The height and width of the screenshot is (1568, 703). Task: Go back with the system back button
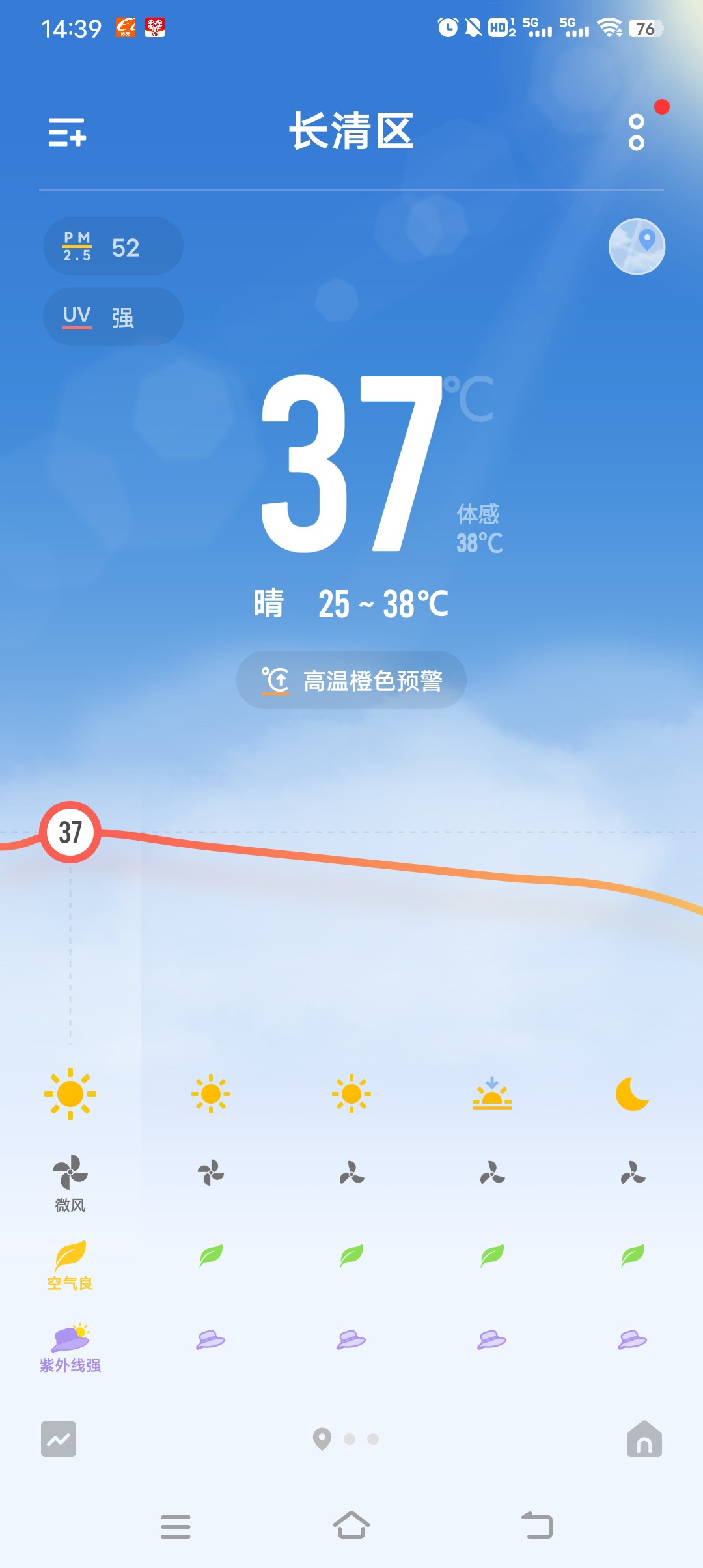tap(537, 1525)
